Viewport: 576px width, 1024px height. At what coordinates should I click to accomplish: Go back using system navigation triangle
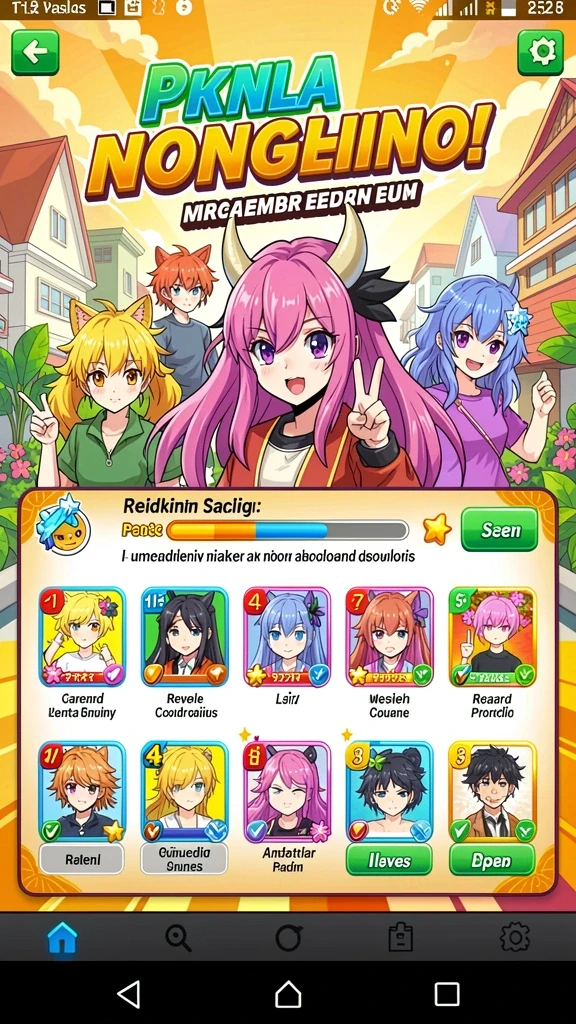[129, 995]
